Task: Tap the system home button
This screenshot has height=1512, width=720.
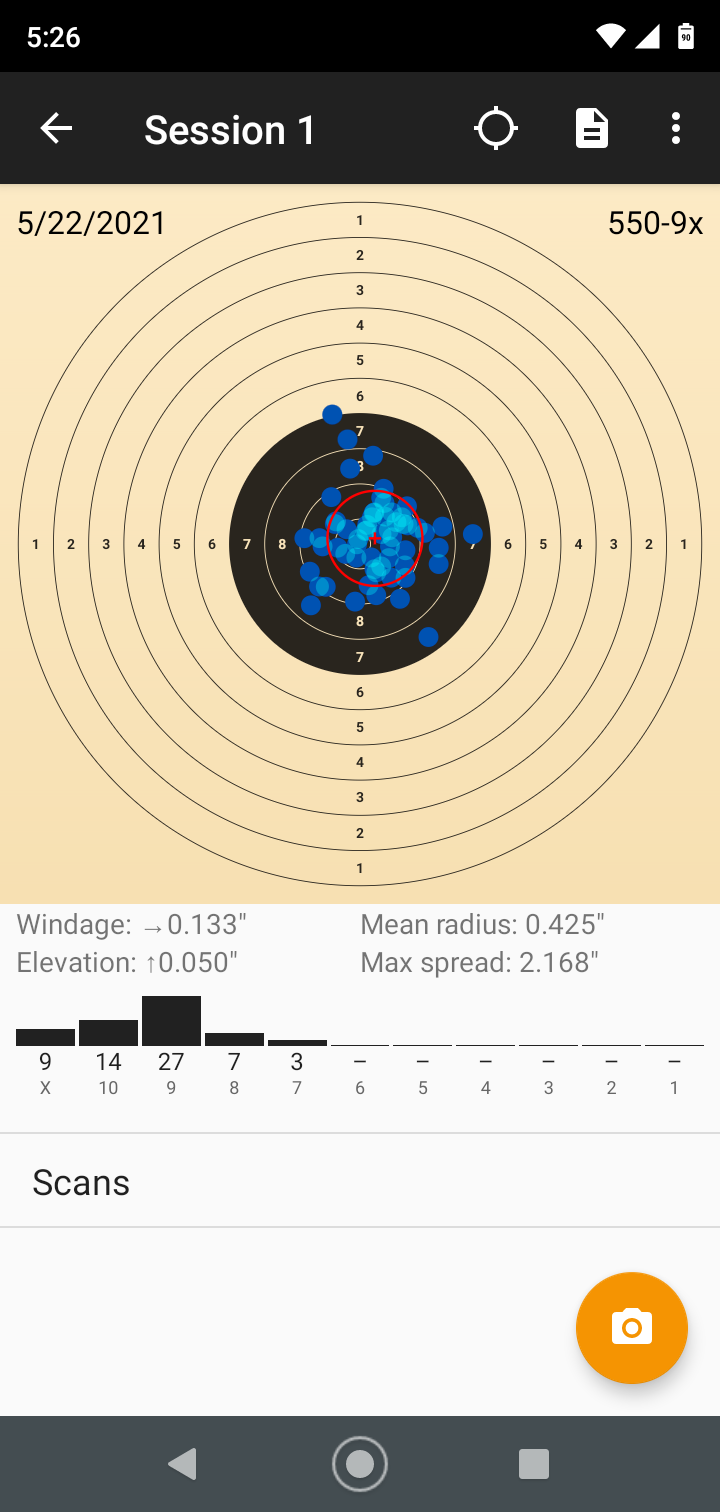Action: click(360, 1464)
